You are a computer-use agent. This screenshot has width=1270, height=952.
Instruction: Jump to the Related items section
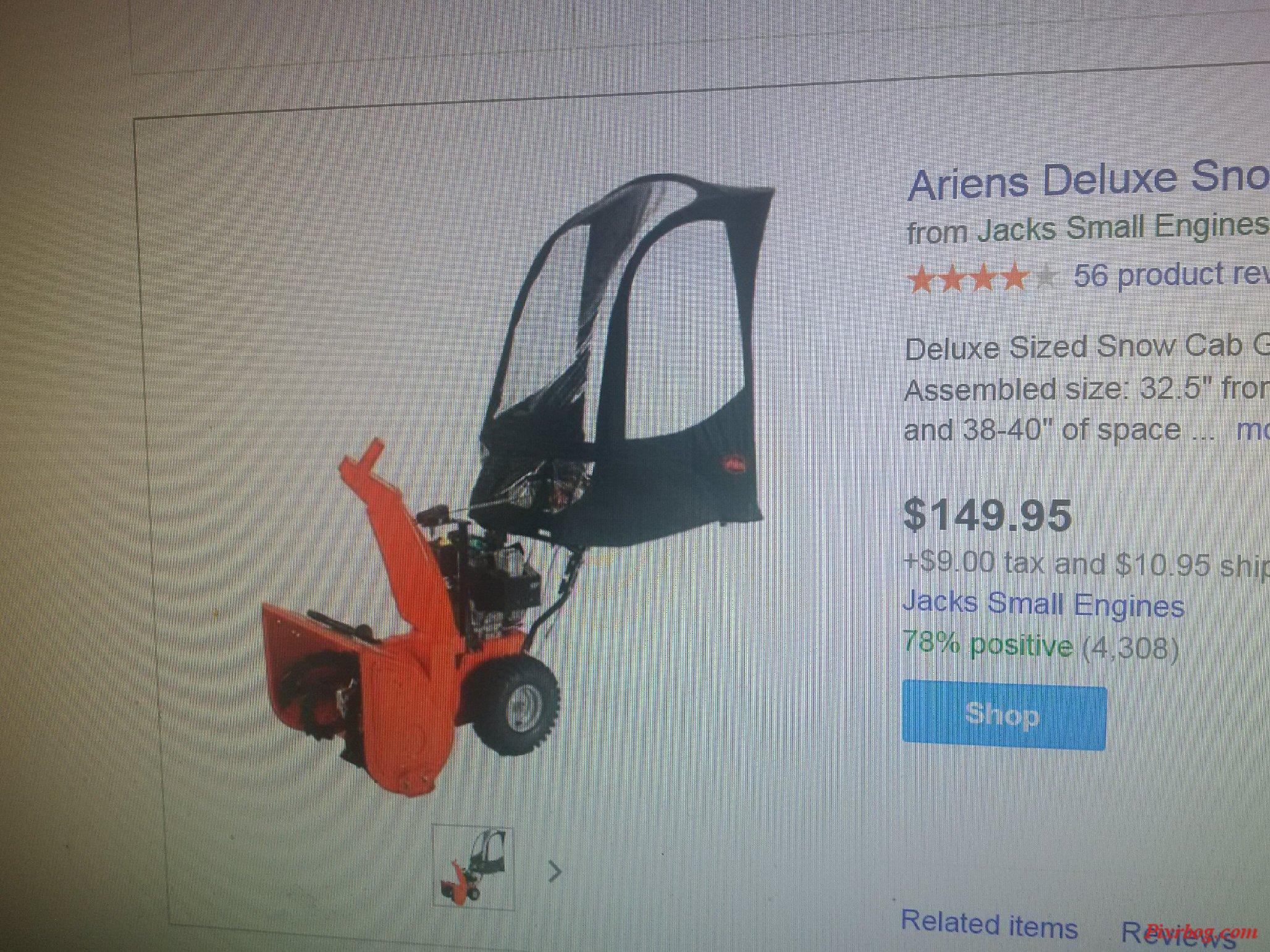[990, 925]
